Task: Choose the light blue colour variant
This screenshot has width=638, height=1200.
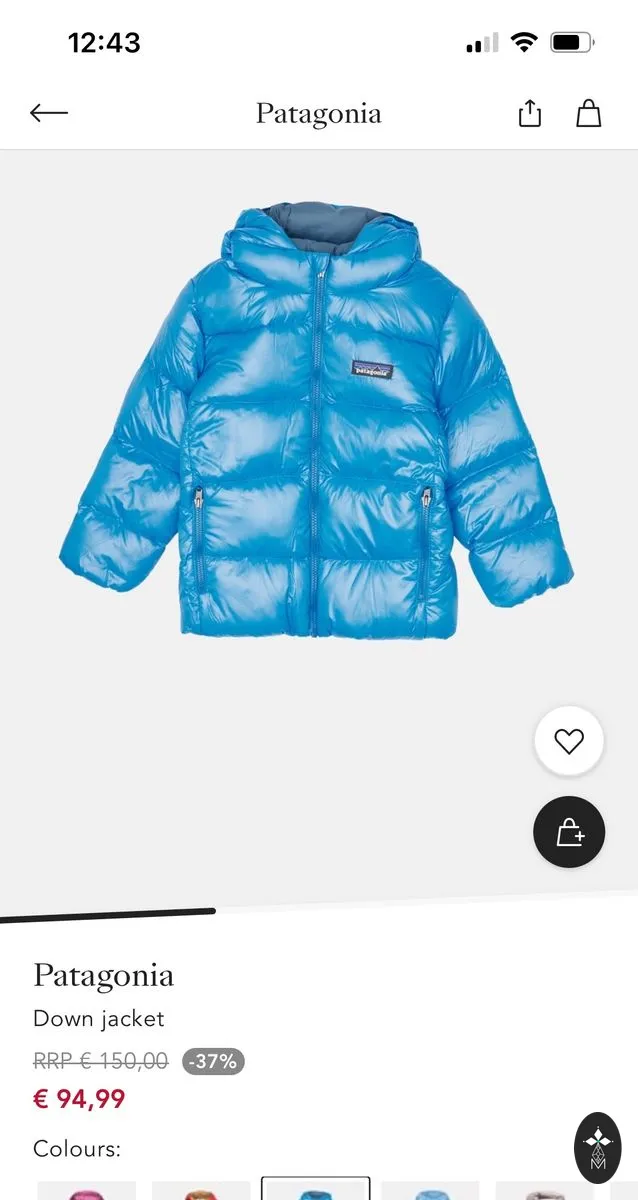Action: [x=430, y=1190]
